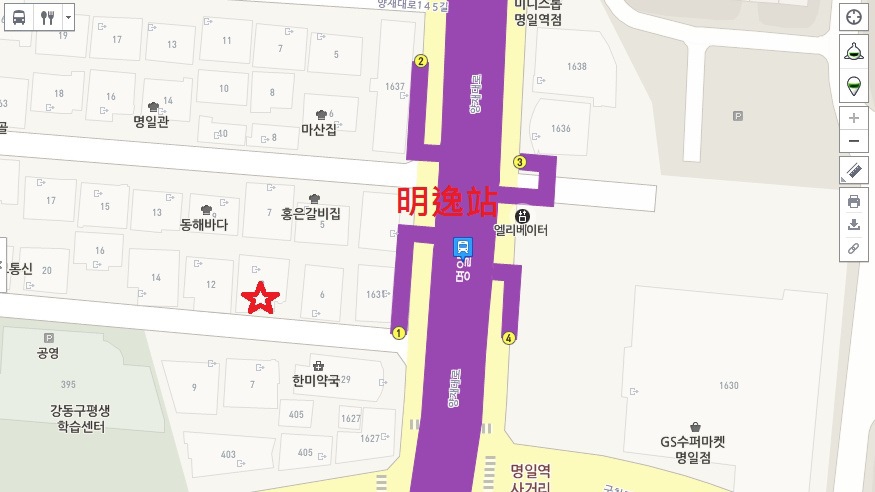Viewport: 875px width, 492px height.
Task: Open the 한미약국 pharmacy marker
Action: pyautogui.click(x=318, y=365)
